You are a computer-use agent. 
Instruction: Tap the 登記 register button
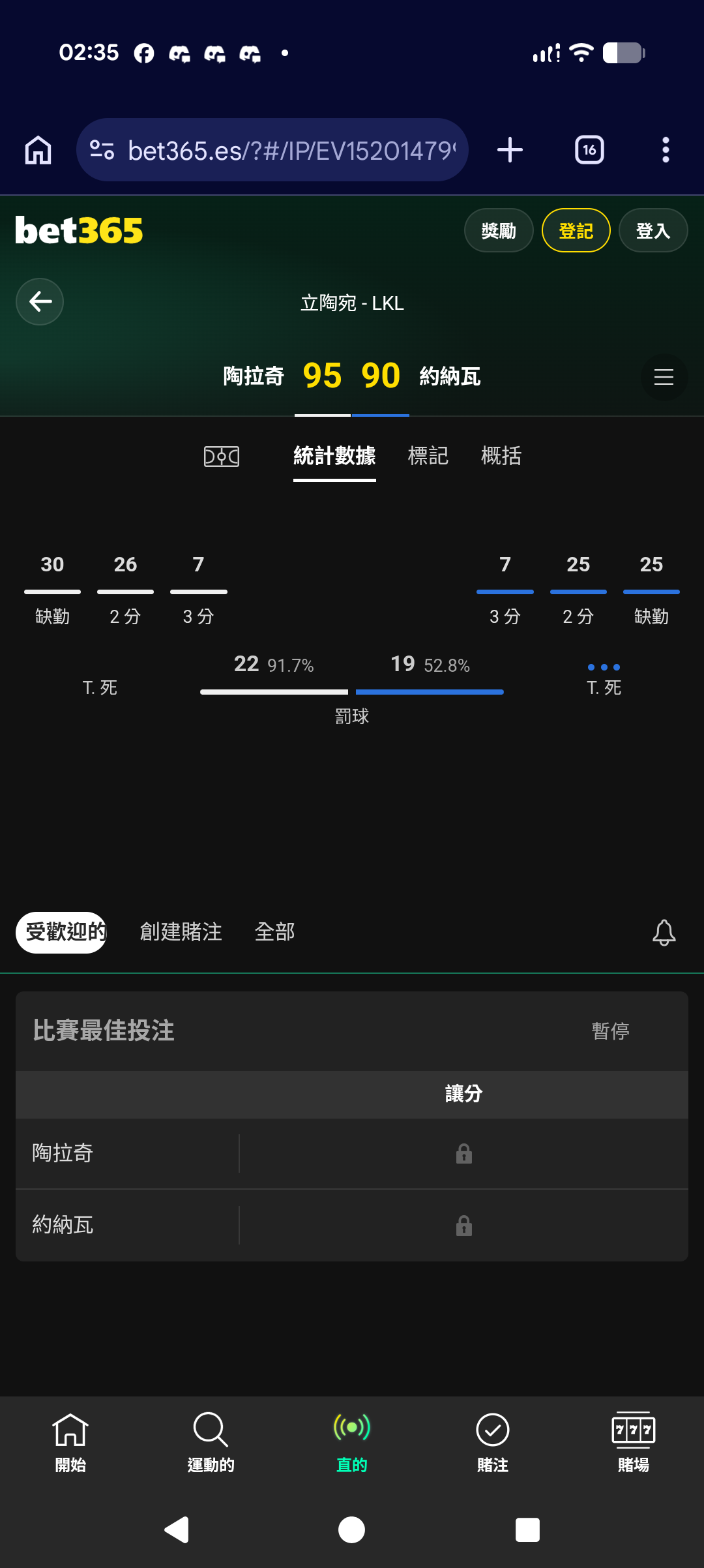[x=576, y=230]
